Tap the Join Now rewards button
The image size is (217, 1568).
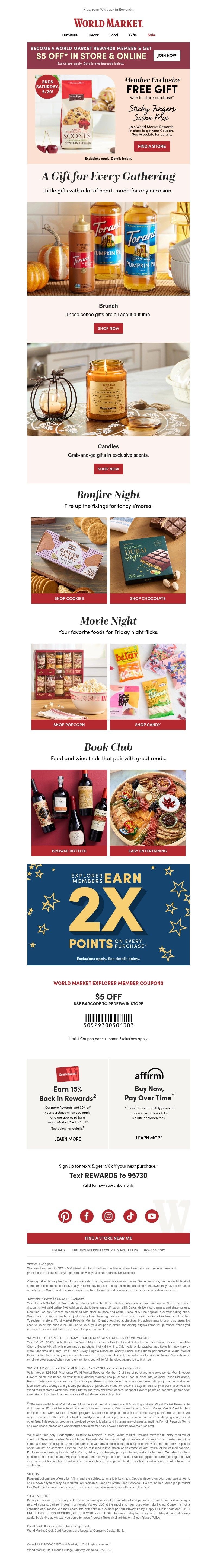click(166, 55)
